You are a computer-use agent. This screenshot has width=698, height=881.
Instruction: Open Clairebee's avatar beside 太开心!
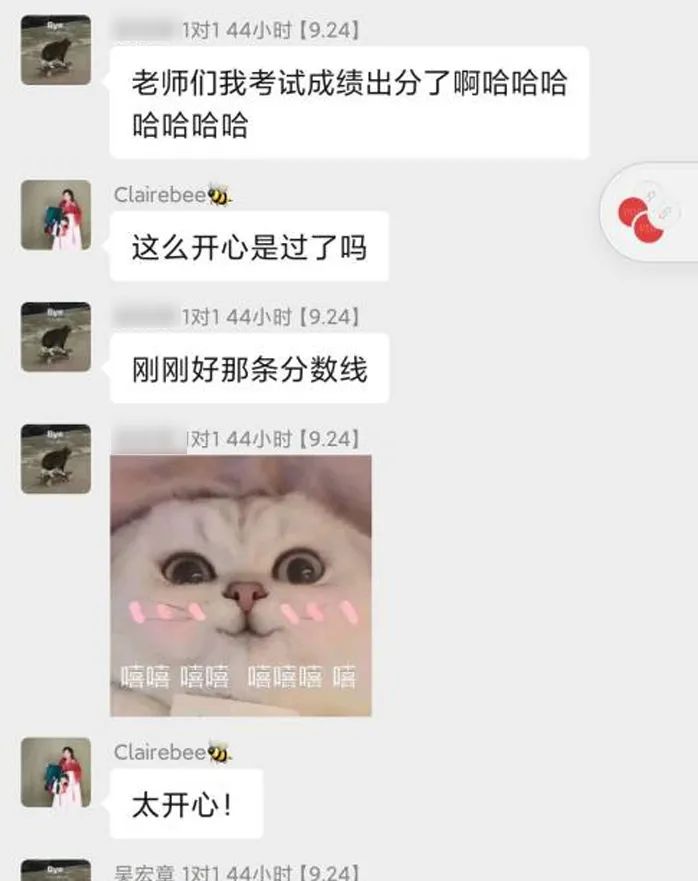(56, 772)
